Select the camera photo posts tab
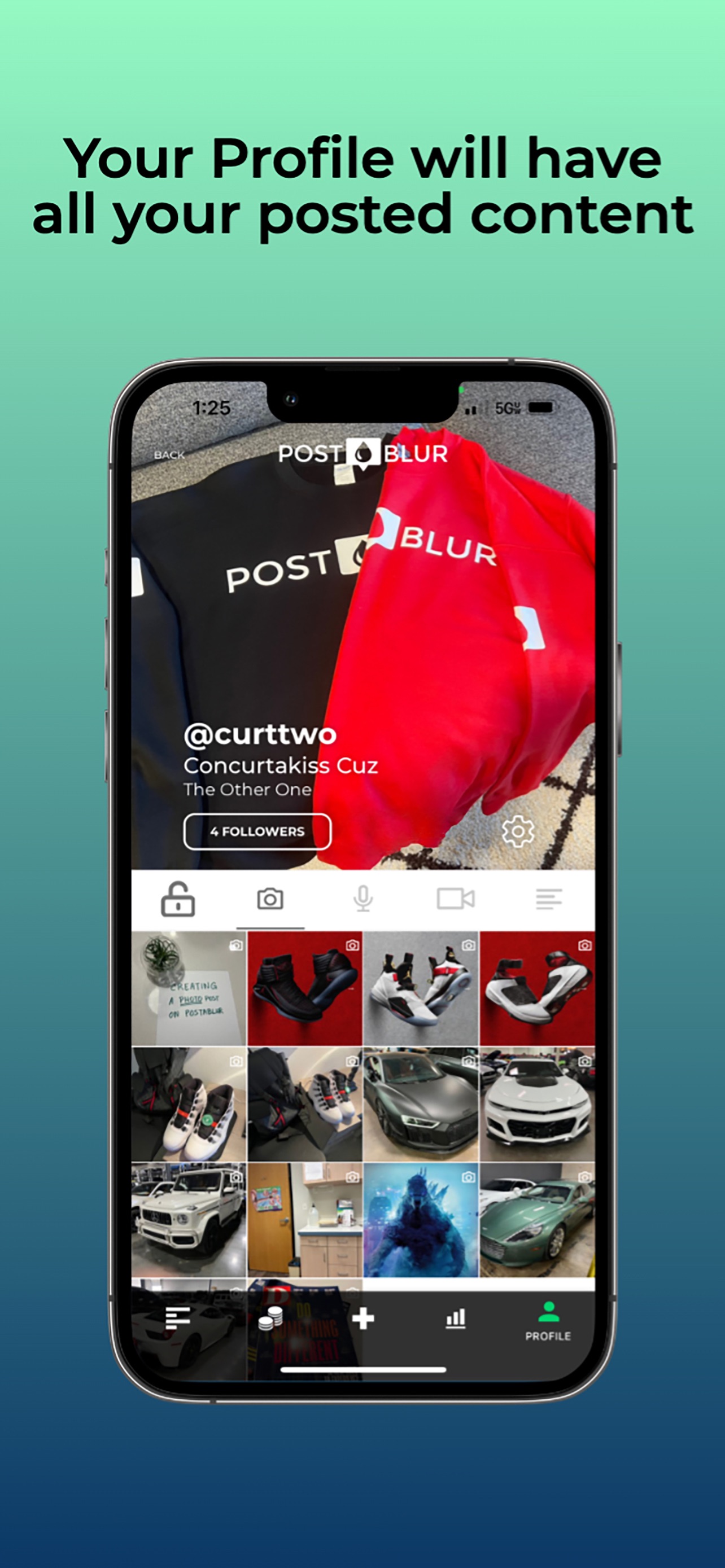 (270, 899)
